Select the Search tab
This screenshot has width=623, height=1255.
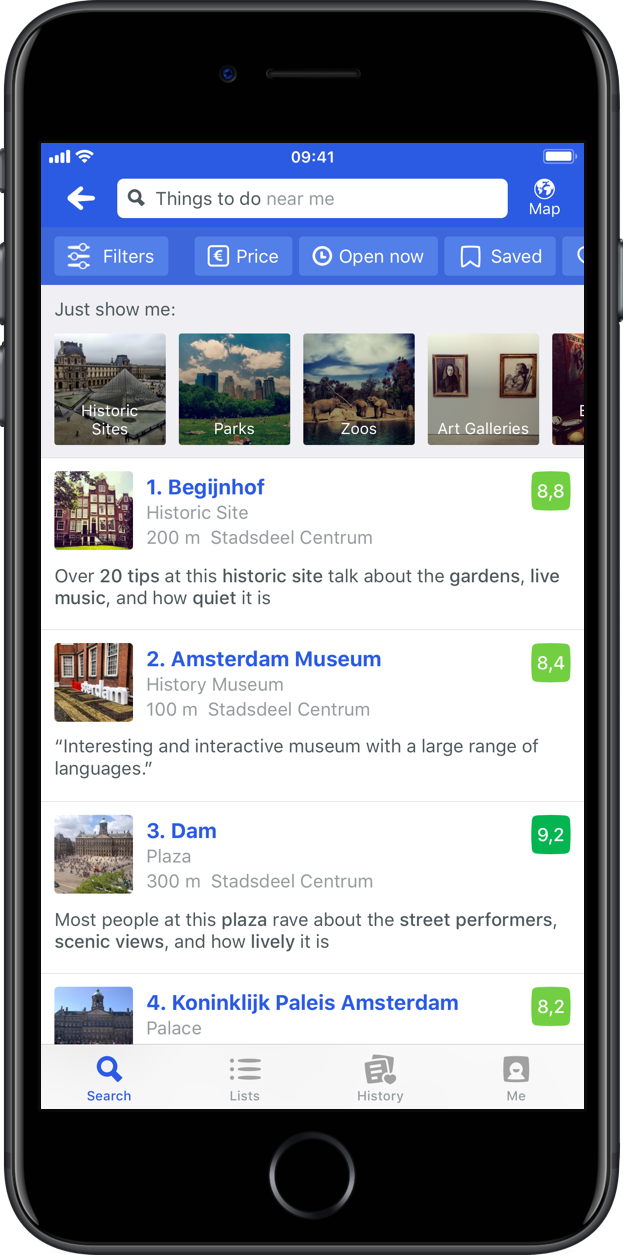[109, 1078]
